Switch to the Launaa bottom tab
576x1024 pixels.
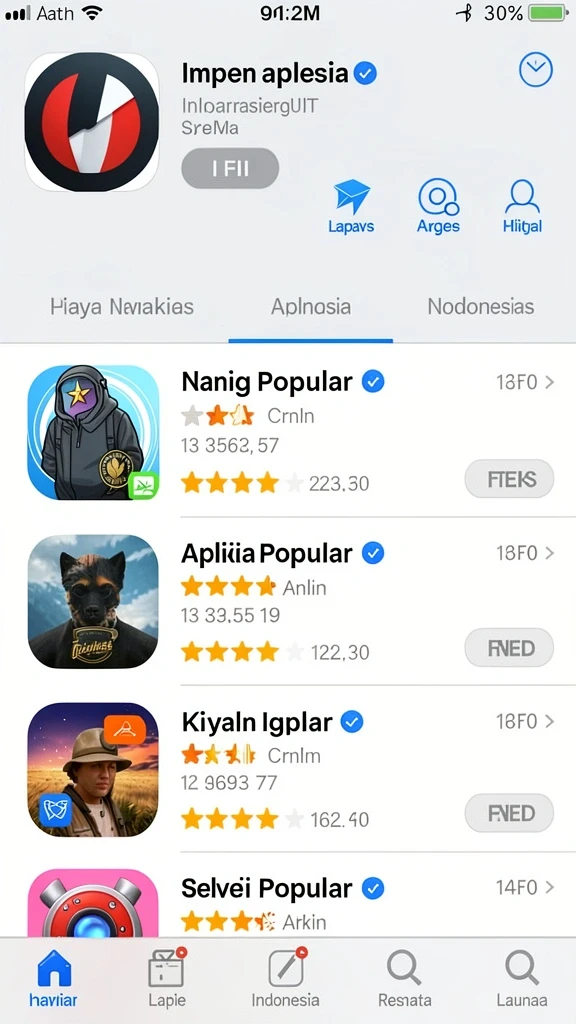(x=522, y=978)
